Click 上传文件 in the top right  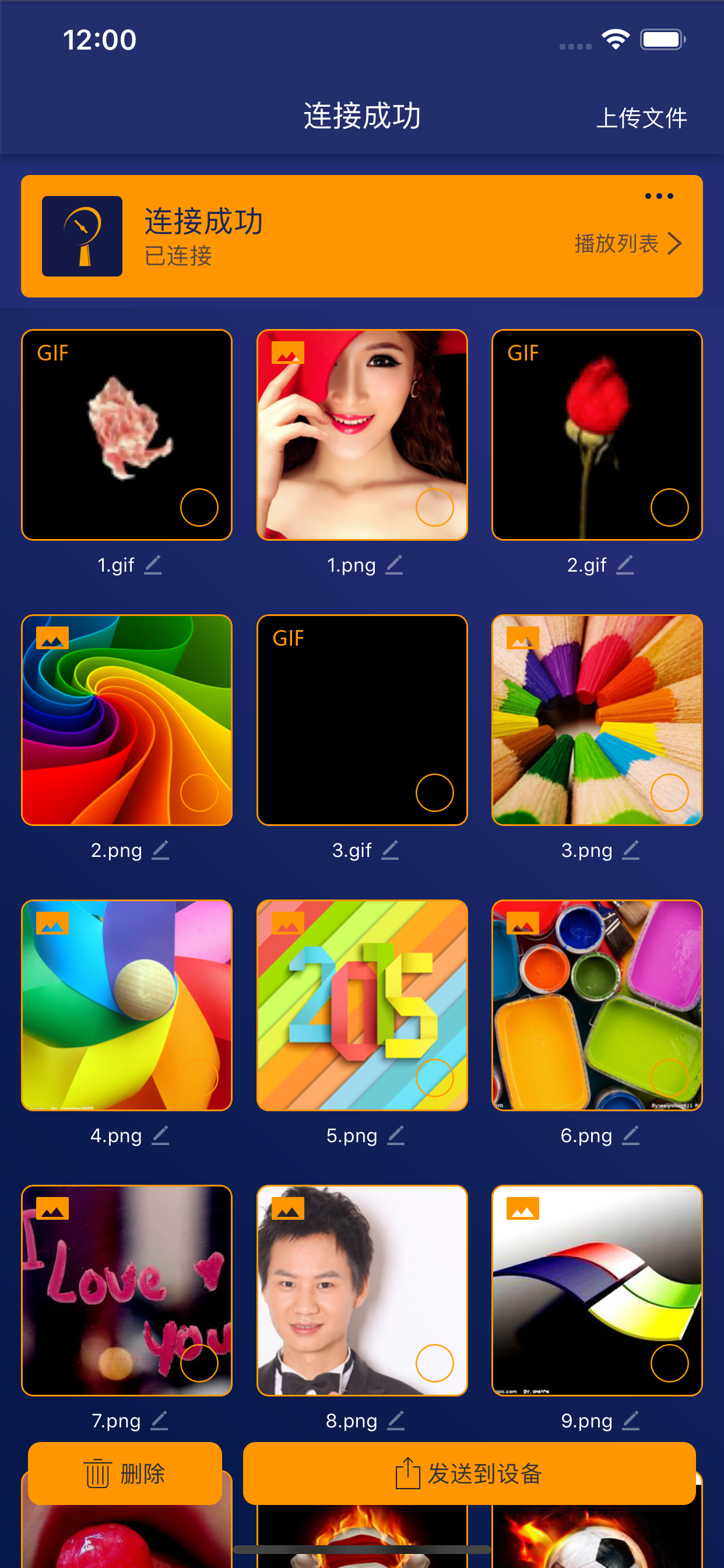(642, 118)
